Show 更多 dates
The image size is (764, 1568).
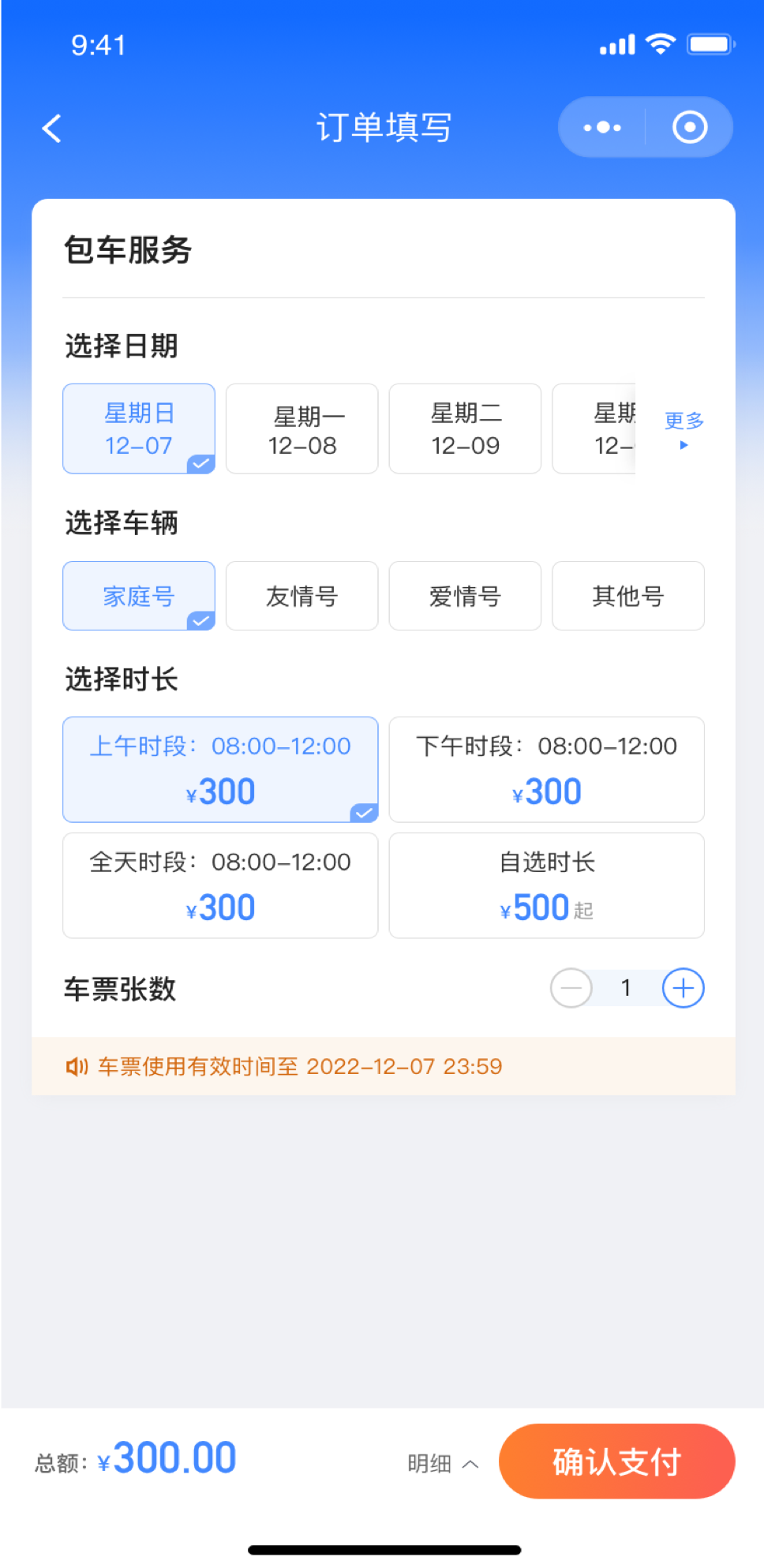(683, 428)
